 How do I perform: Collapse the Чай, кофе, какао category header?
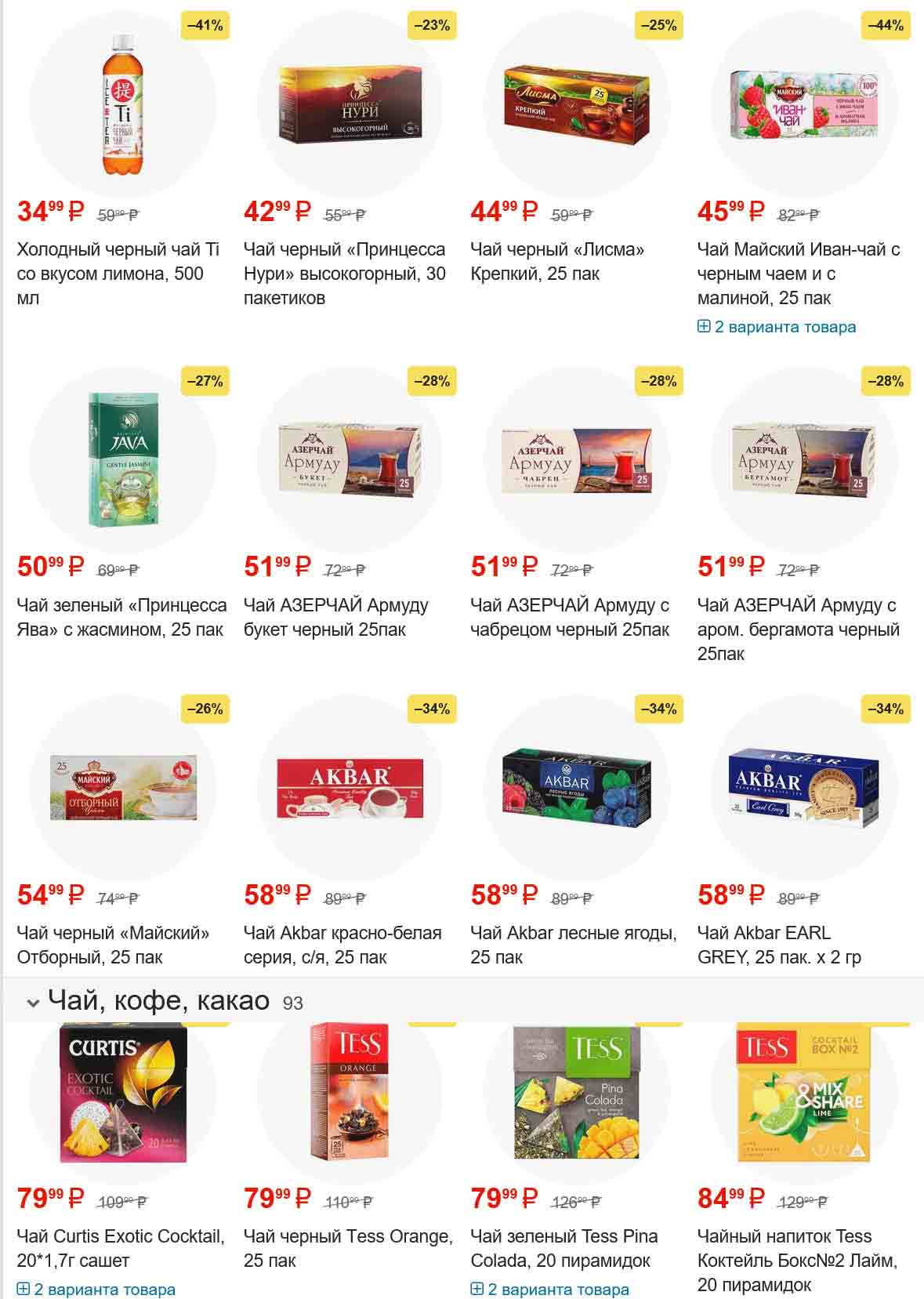click(x=33, y=1003)
